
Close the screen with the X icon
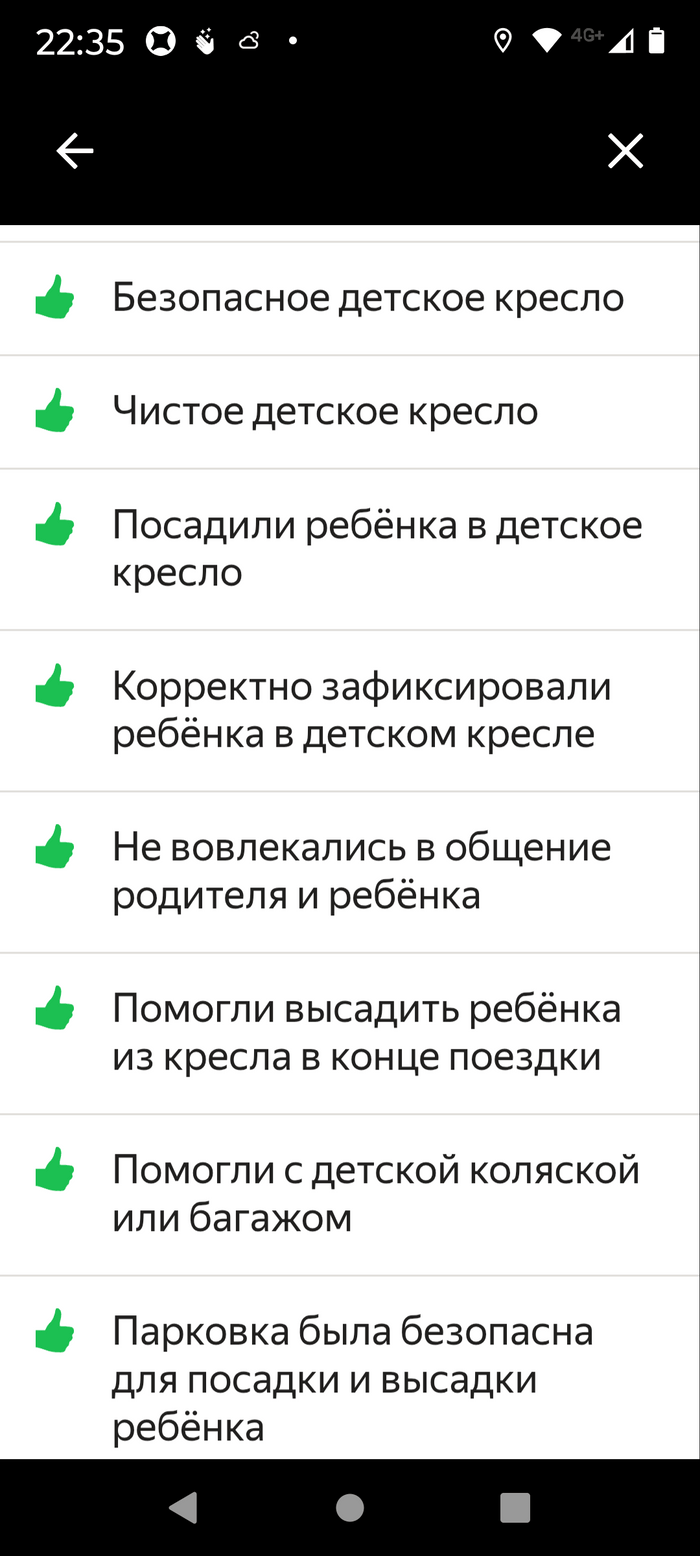point(625,151)
